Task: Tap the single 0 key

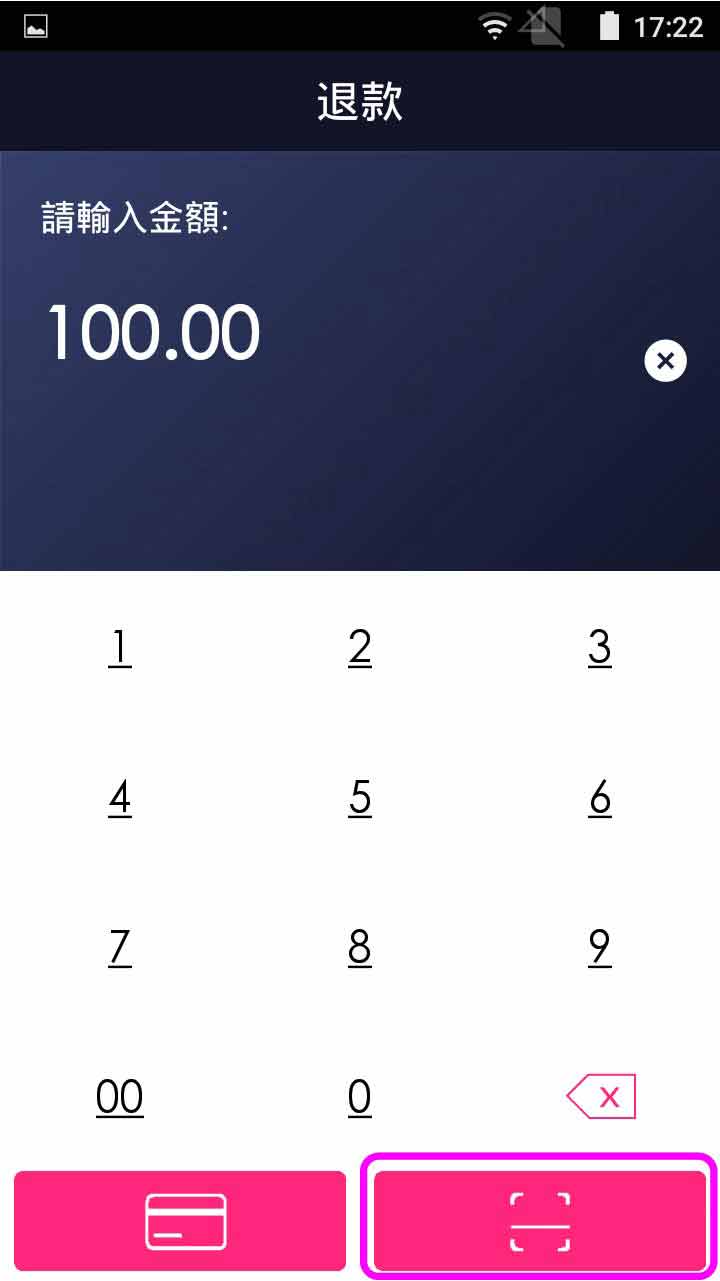Action: coord(360,1097)
